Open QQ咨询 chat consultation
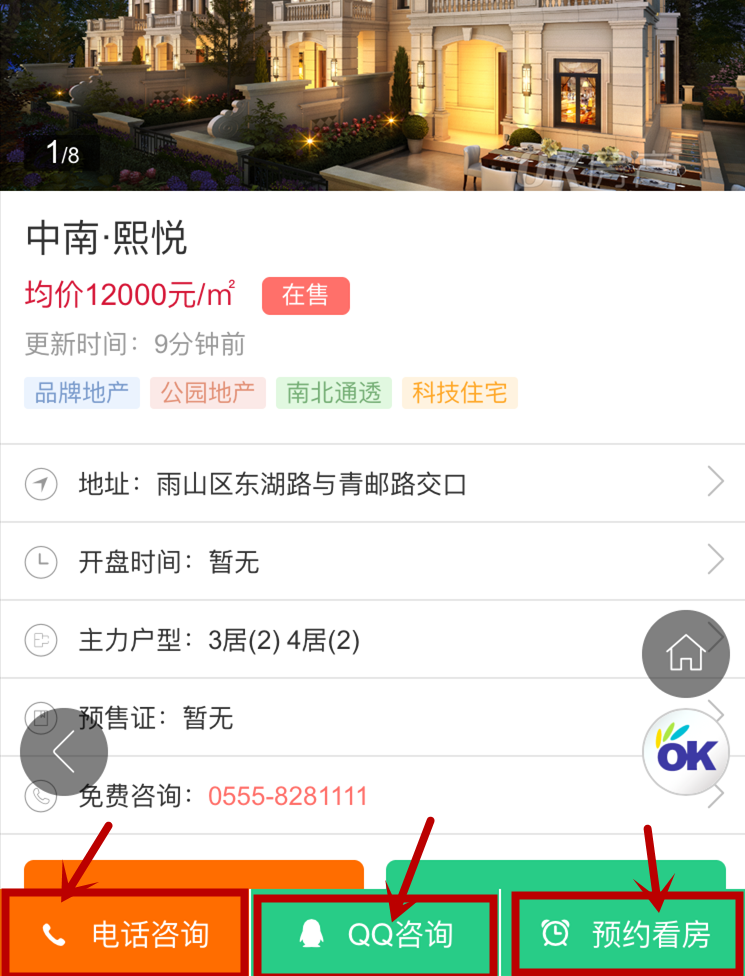 click(375, 935)
